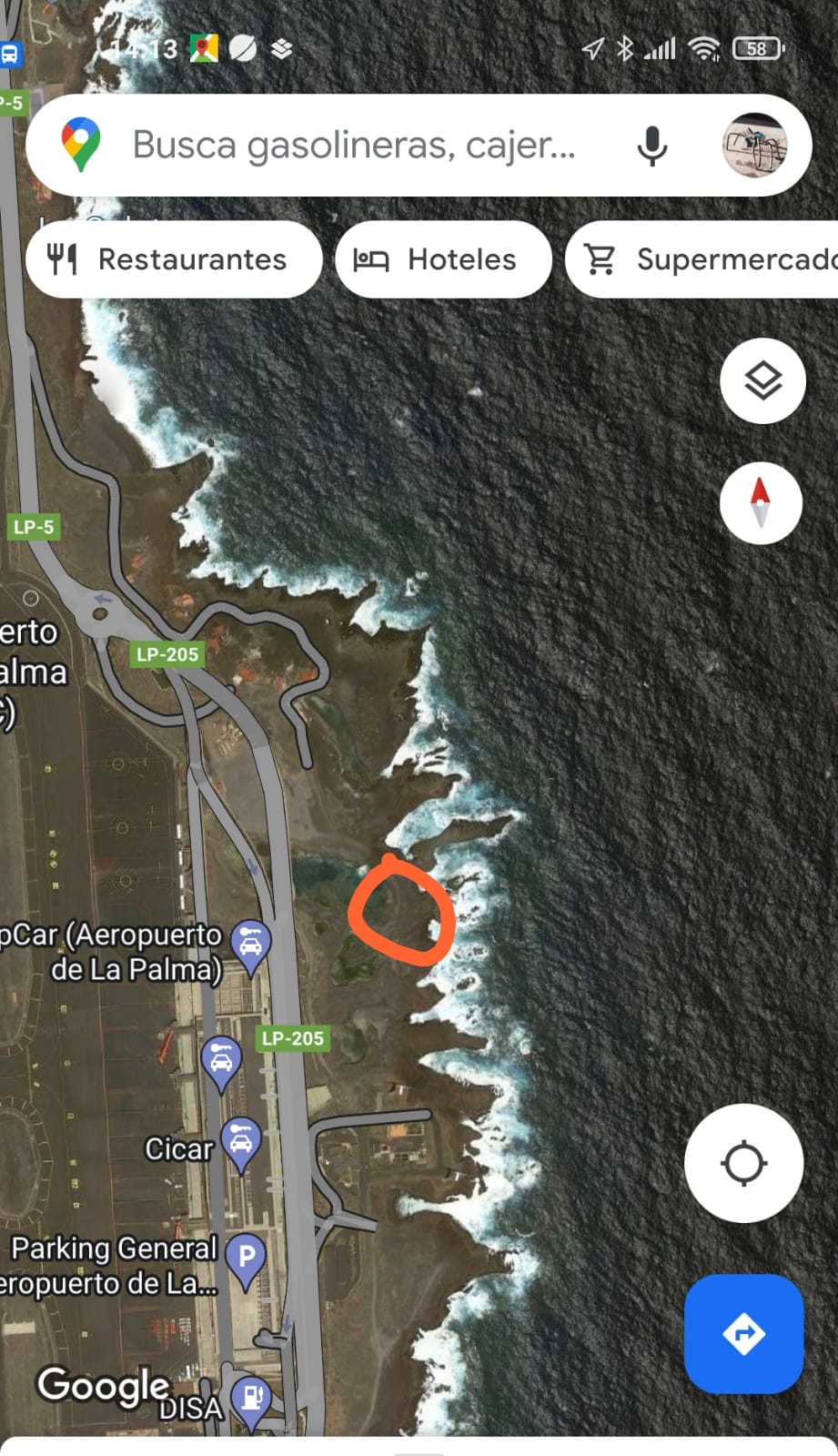
Task: Select the Restaurantes chip
Action: tap(174, 259)
